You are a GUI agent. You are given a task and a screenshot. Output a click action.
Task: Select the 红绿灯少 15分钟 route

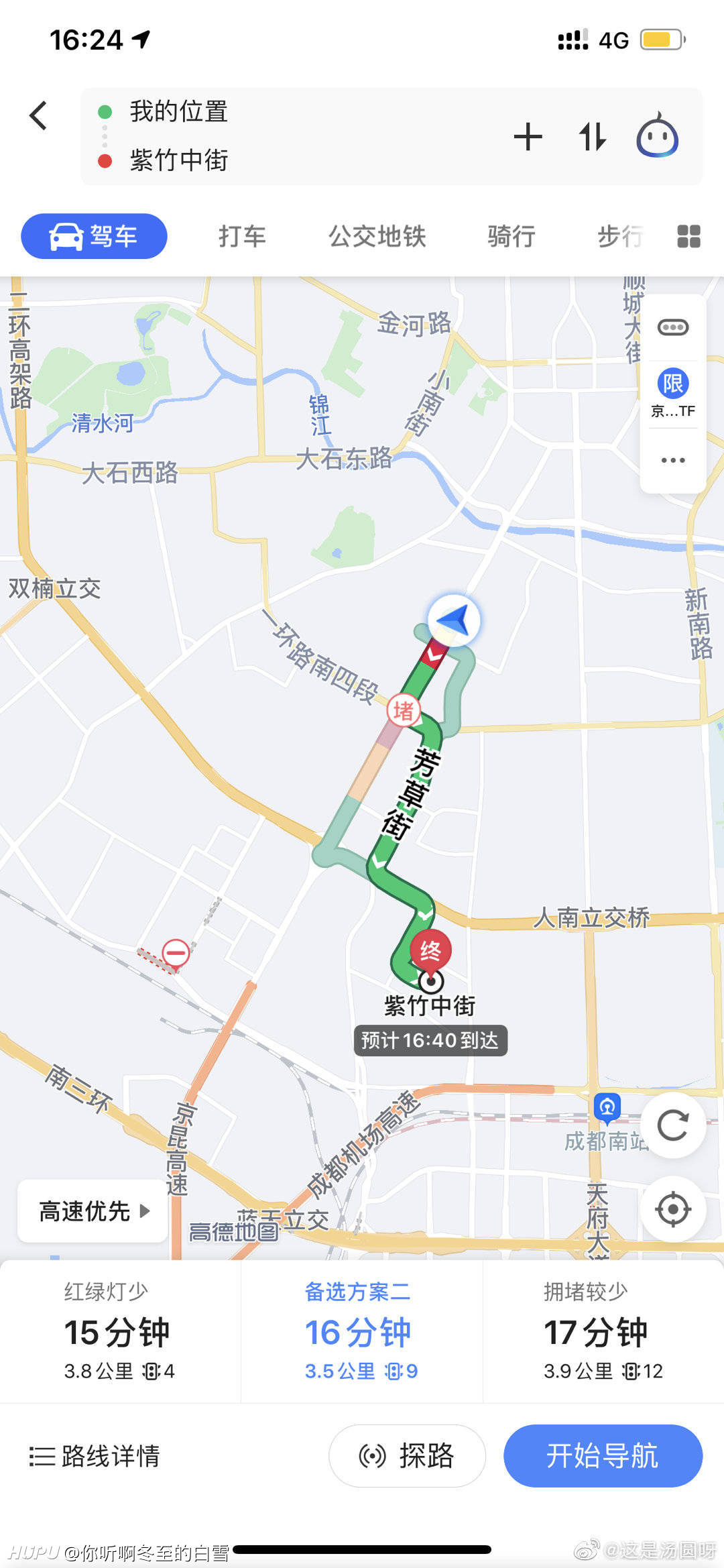(x=120, y=1331)
